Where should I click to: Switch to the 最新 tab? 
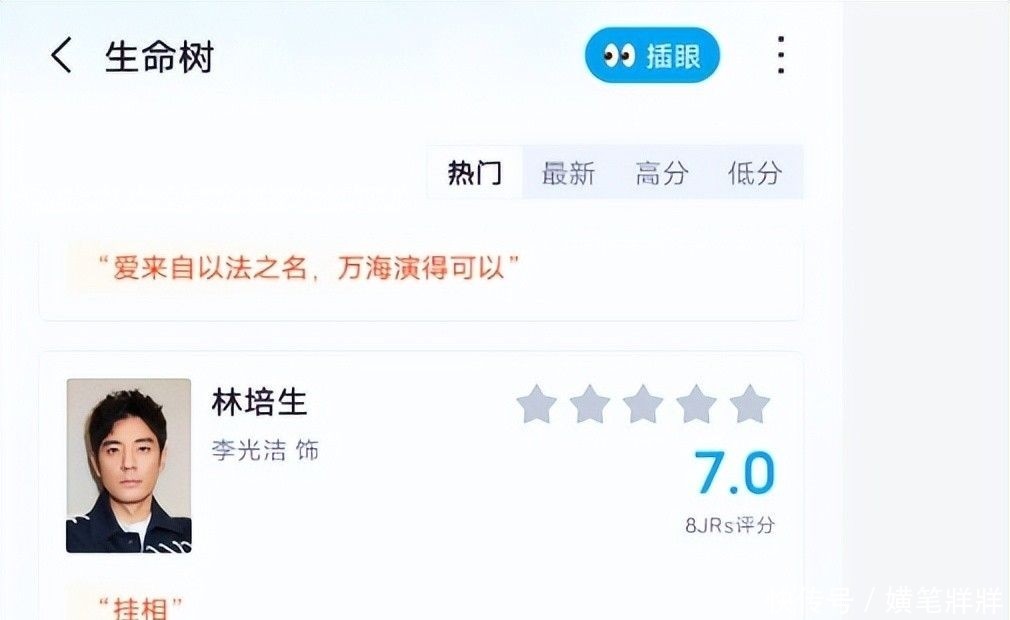[x=568, y=173]
